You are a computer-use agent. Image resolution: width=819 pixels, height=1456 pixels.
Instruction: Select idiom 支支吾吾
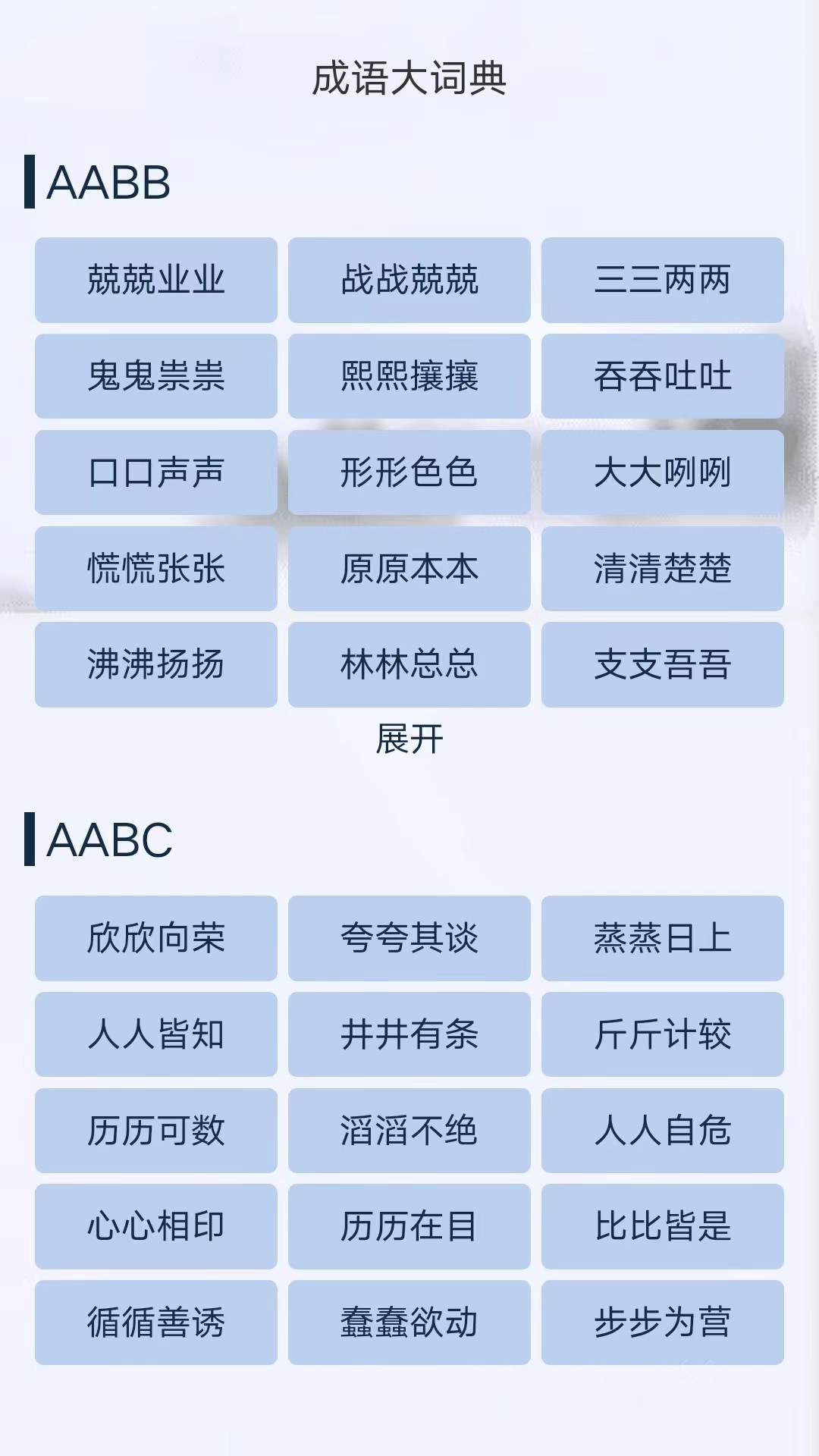point(663,665)
